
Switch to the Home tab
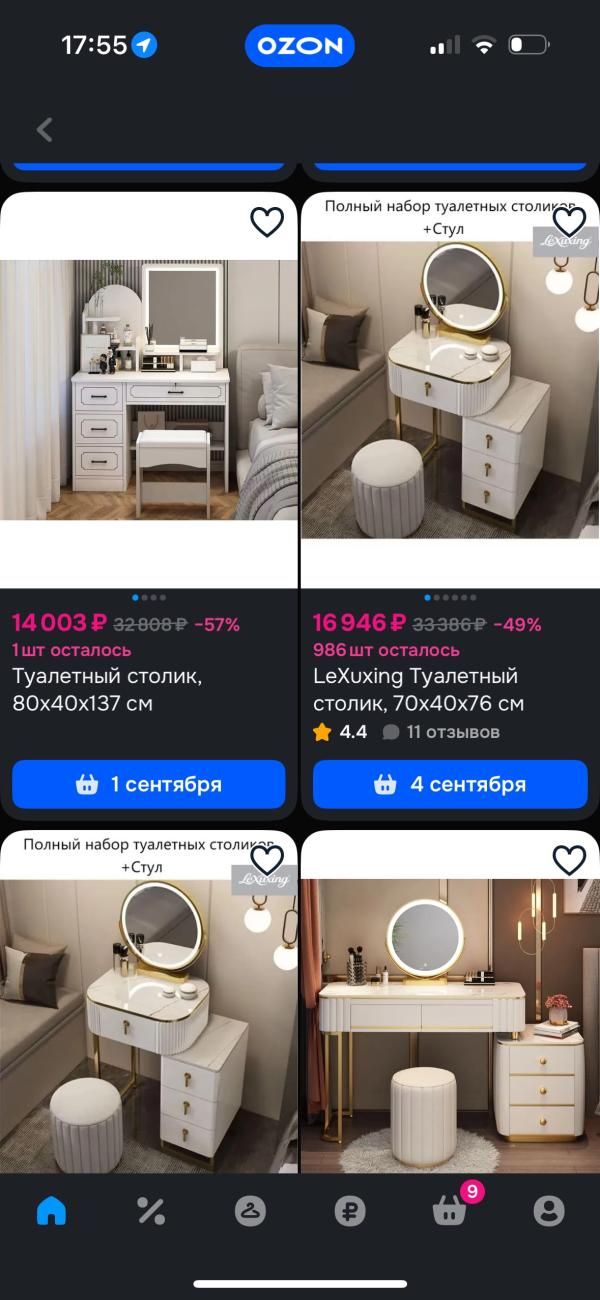tap(51, 1211)
